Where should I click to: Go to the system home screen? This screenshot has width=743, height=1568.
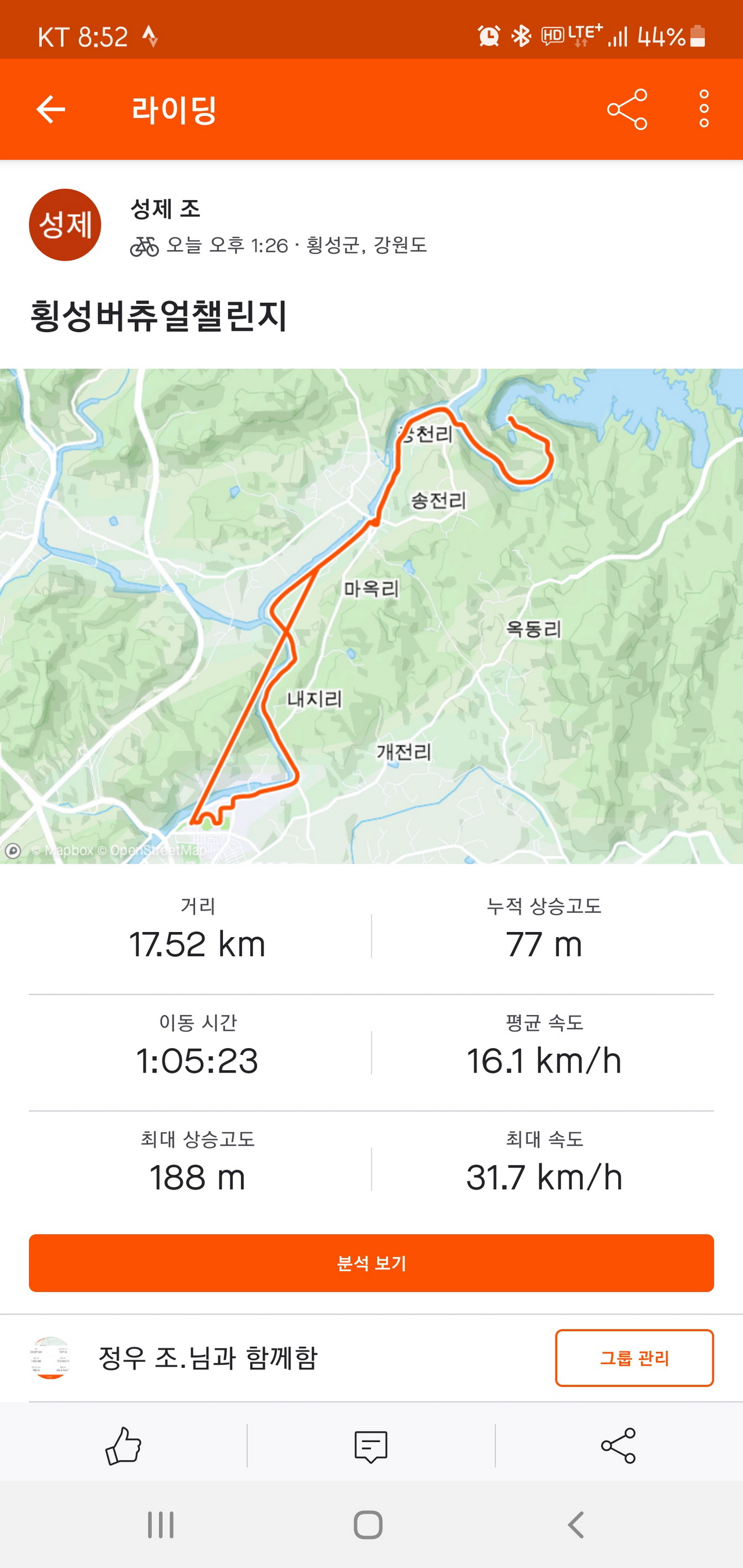pyautogui.click(x=368, y=1525)
